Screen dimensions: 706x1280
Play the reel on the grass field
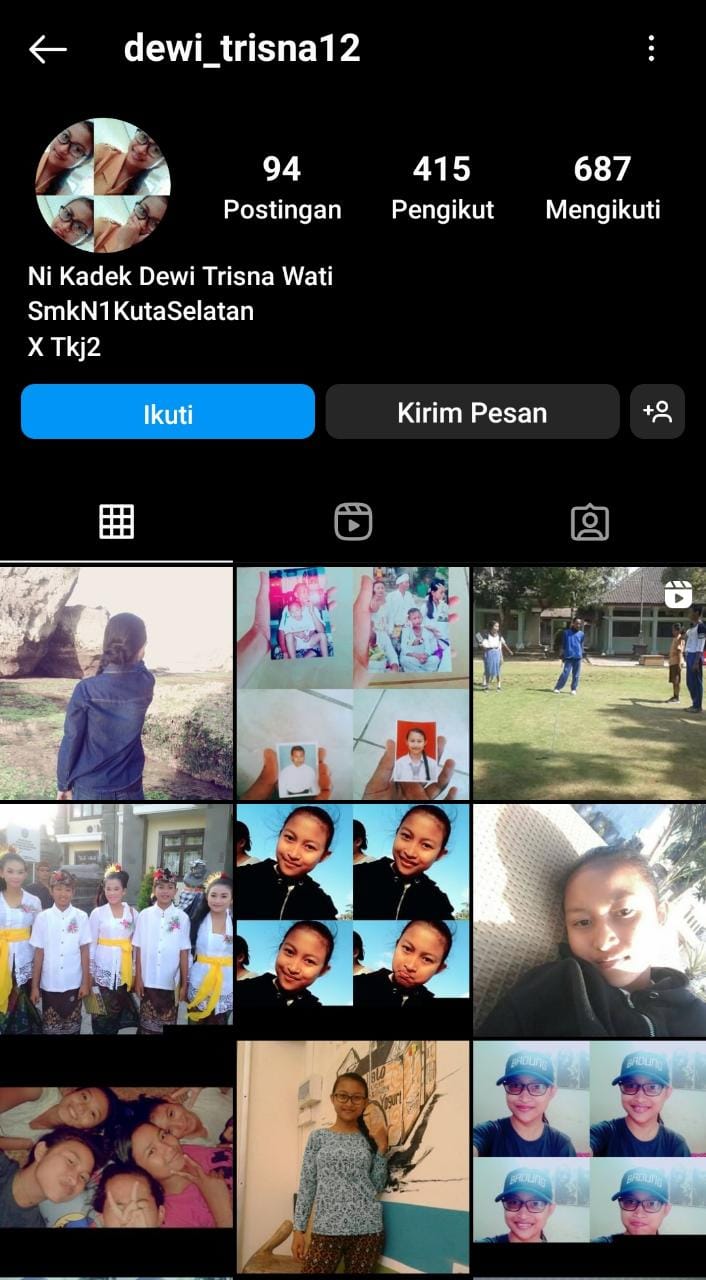589,684
